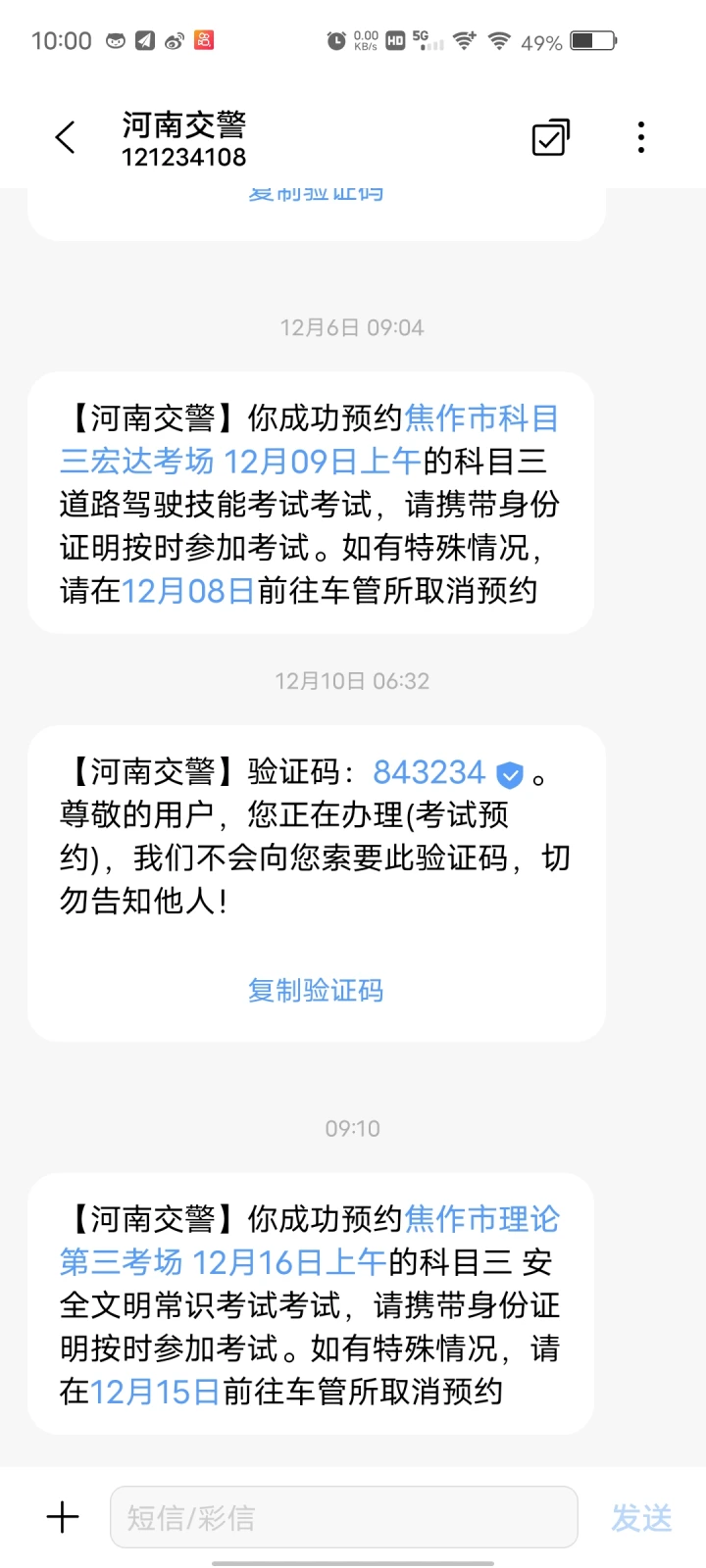This screenshot has width=706, height=1568.
Task: Tap the 12月08日 date link
Action: click(187, 591)
